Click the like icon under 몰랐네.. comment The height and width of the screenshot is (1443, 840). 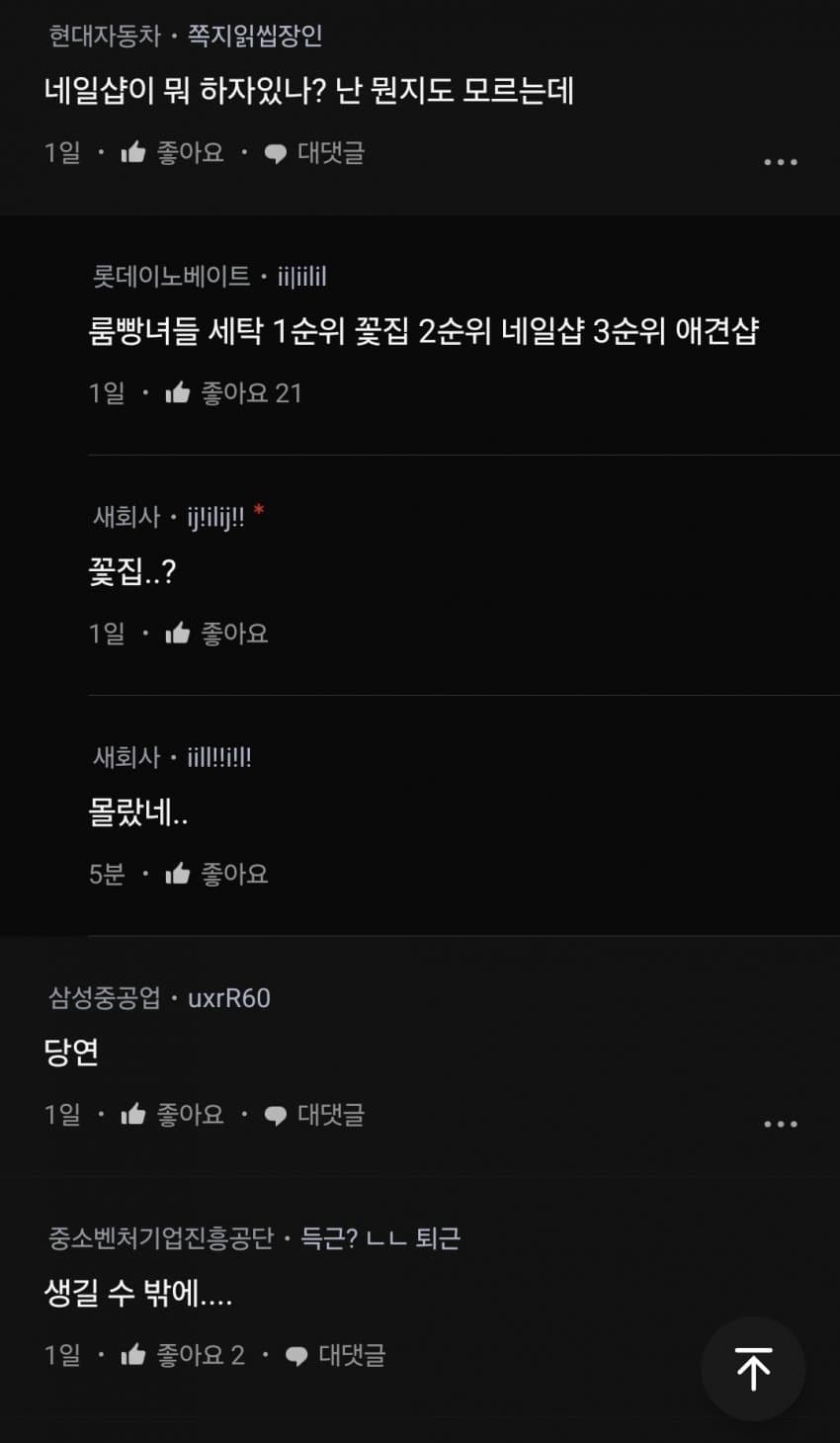point(178,873)
